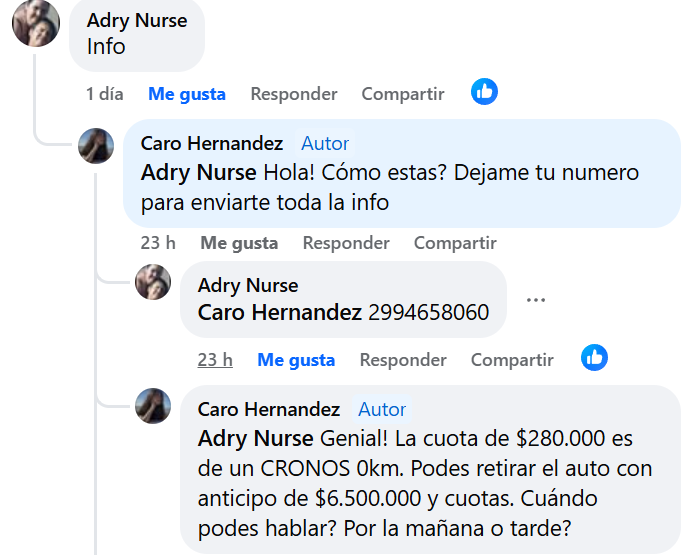
Task: Reply to Caro Hernandez's "Dejame tu numero" comment
Action: tap(346, 243)
